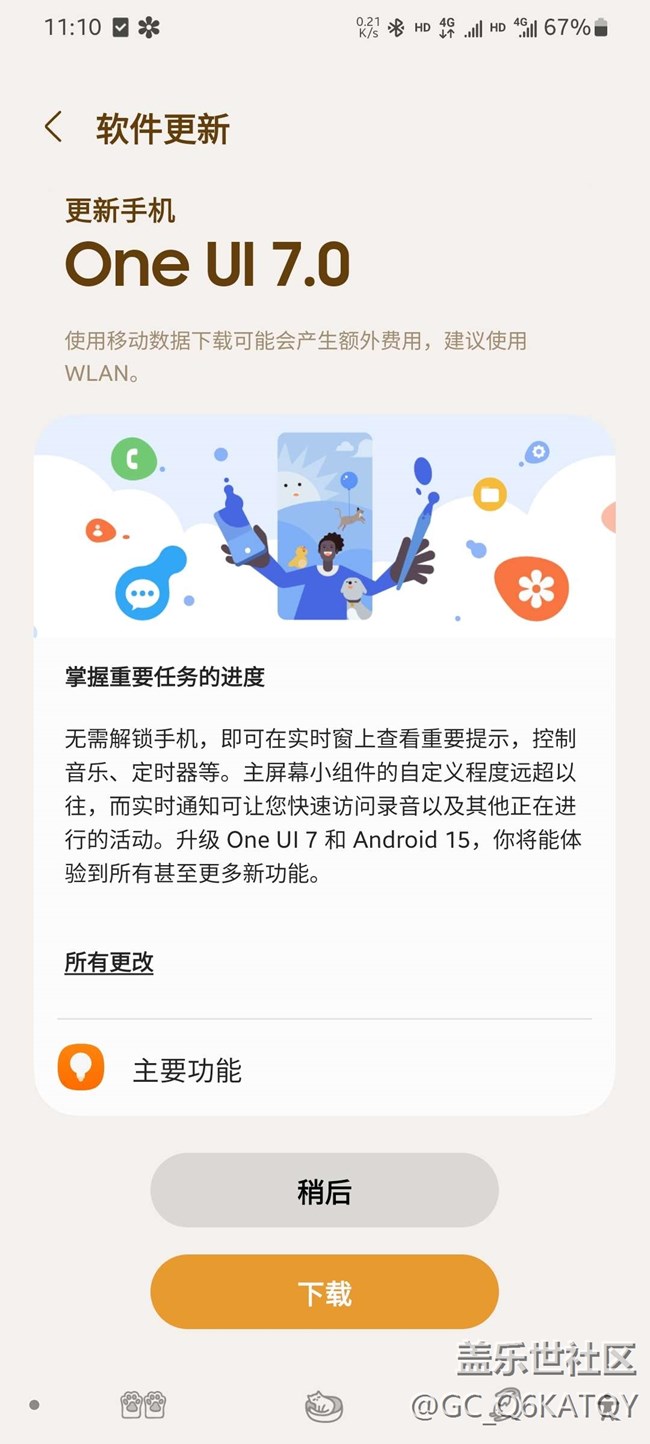Go back from the 软件更新 page

[x=54, y=127]
